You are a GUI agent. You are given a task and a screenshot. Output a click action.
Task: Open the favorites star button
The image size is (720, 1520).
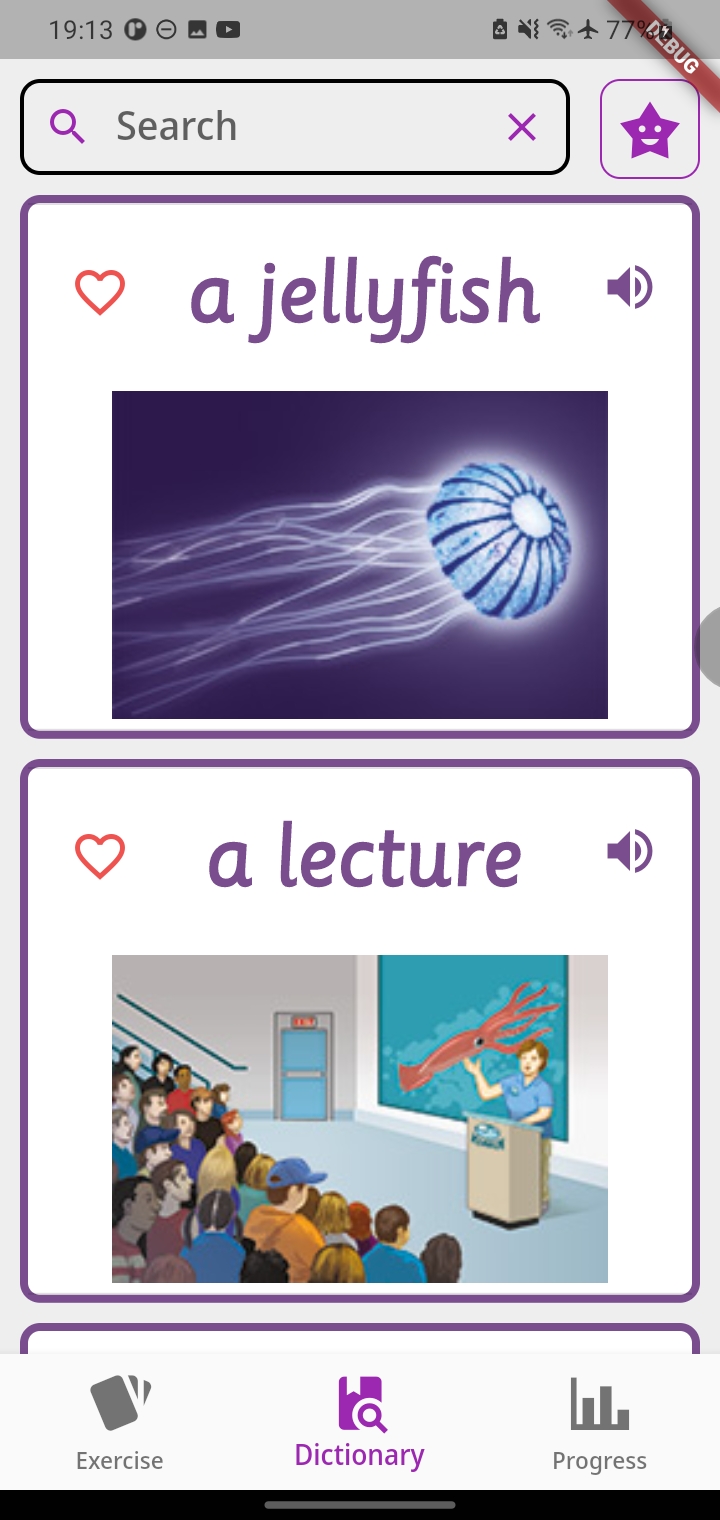click(649, 129)
